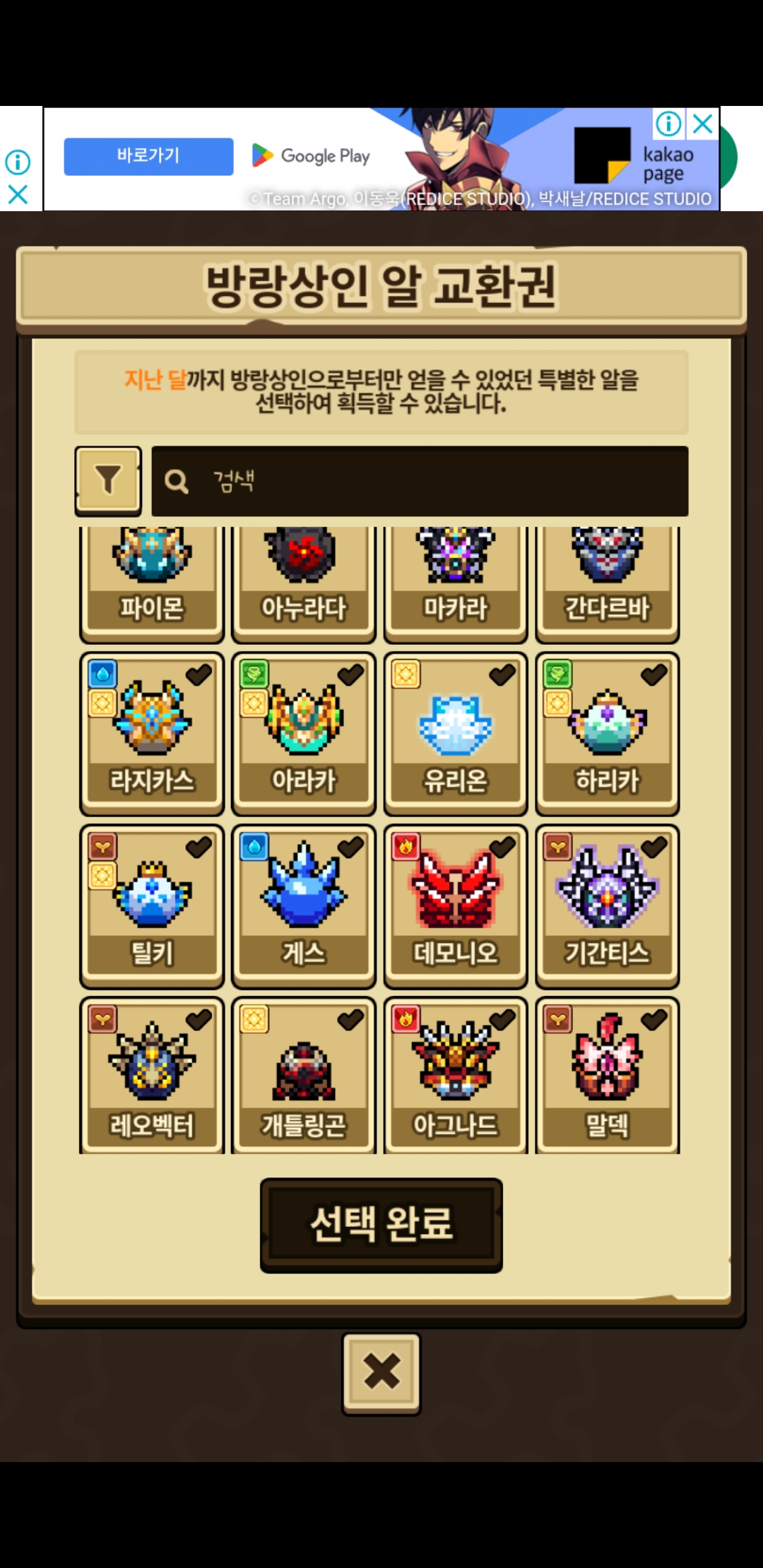Choose the 아라카 egg card

tap(304, 733)
